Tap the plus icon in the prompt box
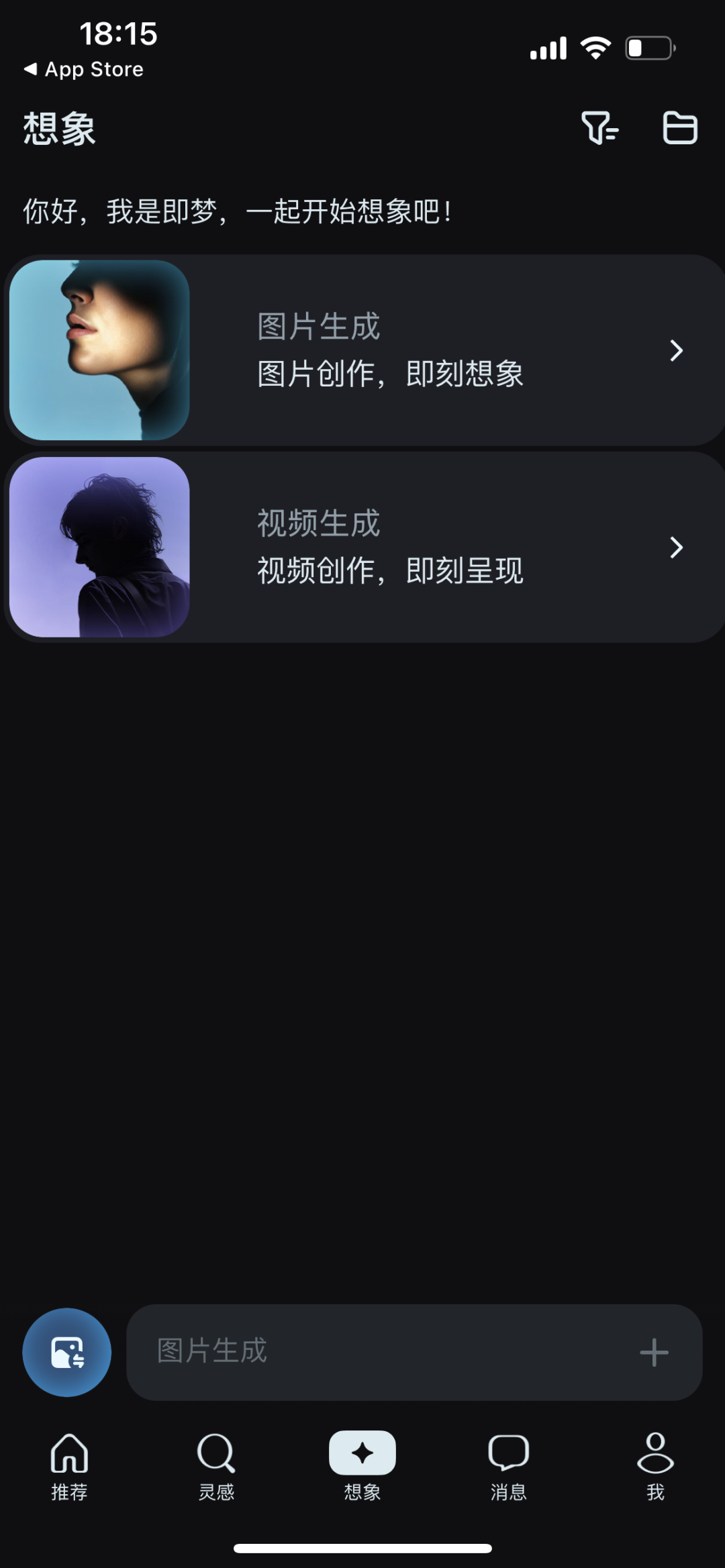 tap(654, 1353)
